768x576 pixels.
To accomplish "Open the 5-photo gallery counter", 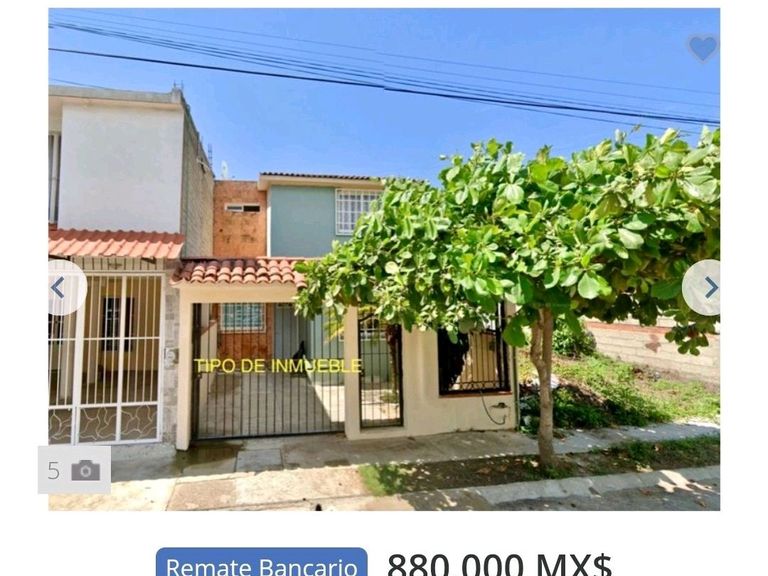I will point(74,470).
